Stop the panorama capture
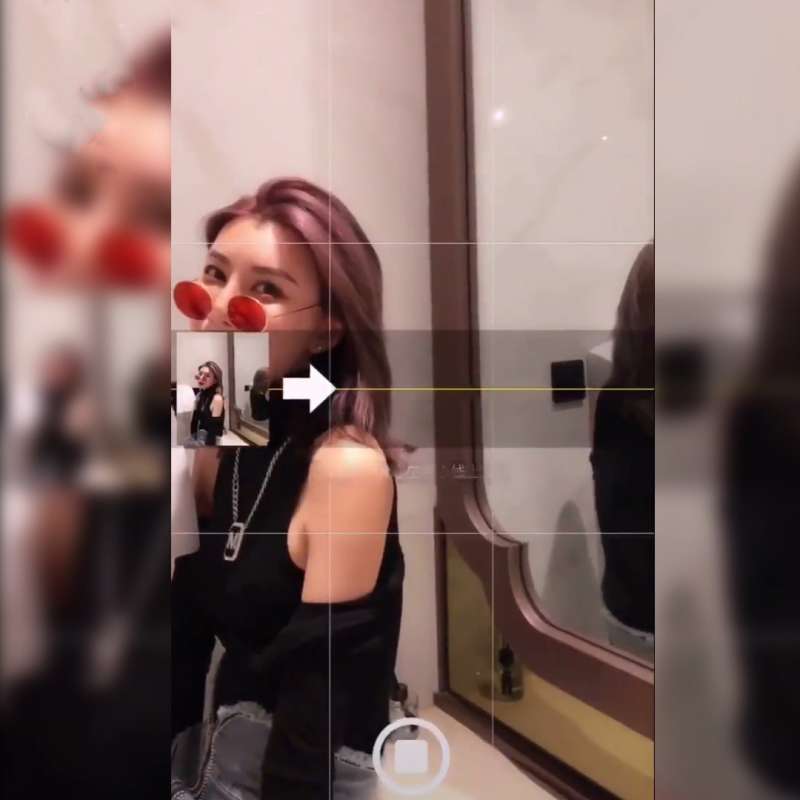 [411, 757]
